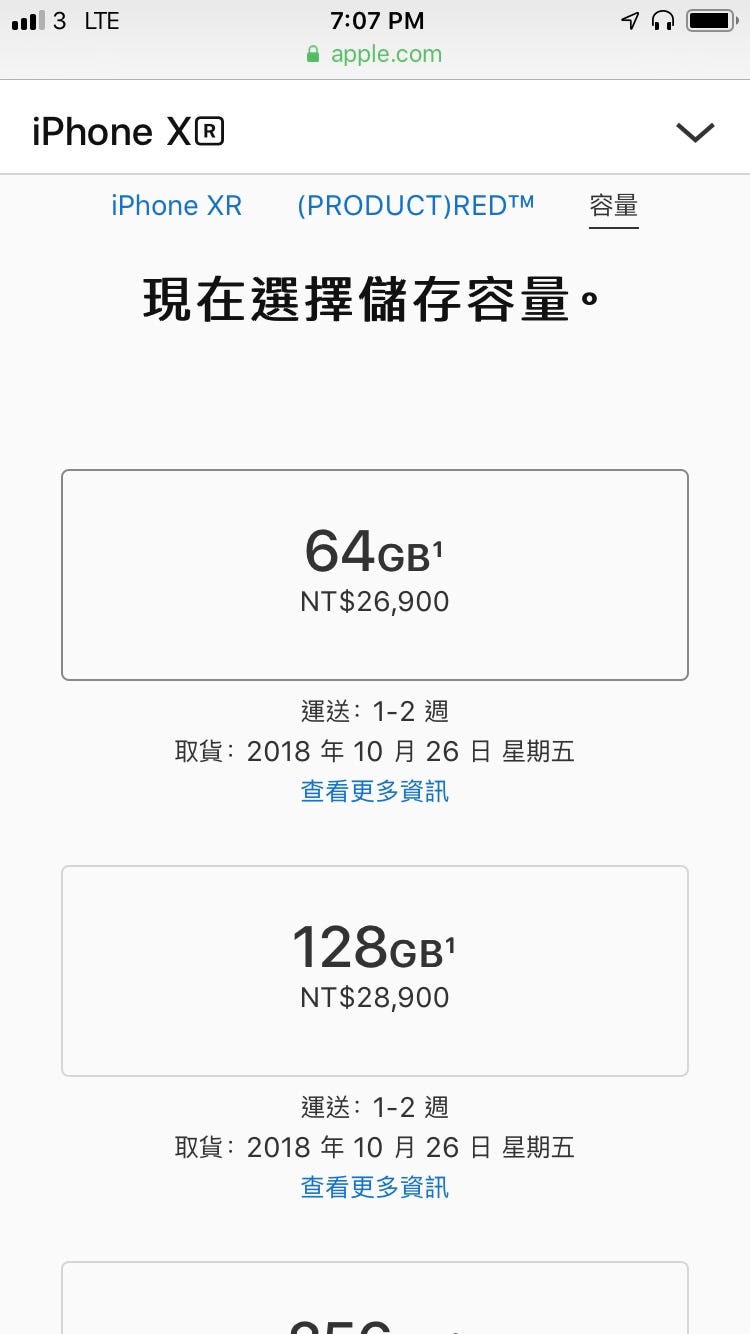Screen dimensions: 750x1334
Task: Open 查看更多資訊 under the 64GB option
Action: point(375,791)
